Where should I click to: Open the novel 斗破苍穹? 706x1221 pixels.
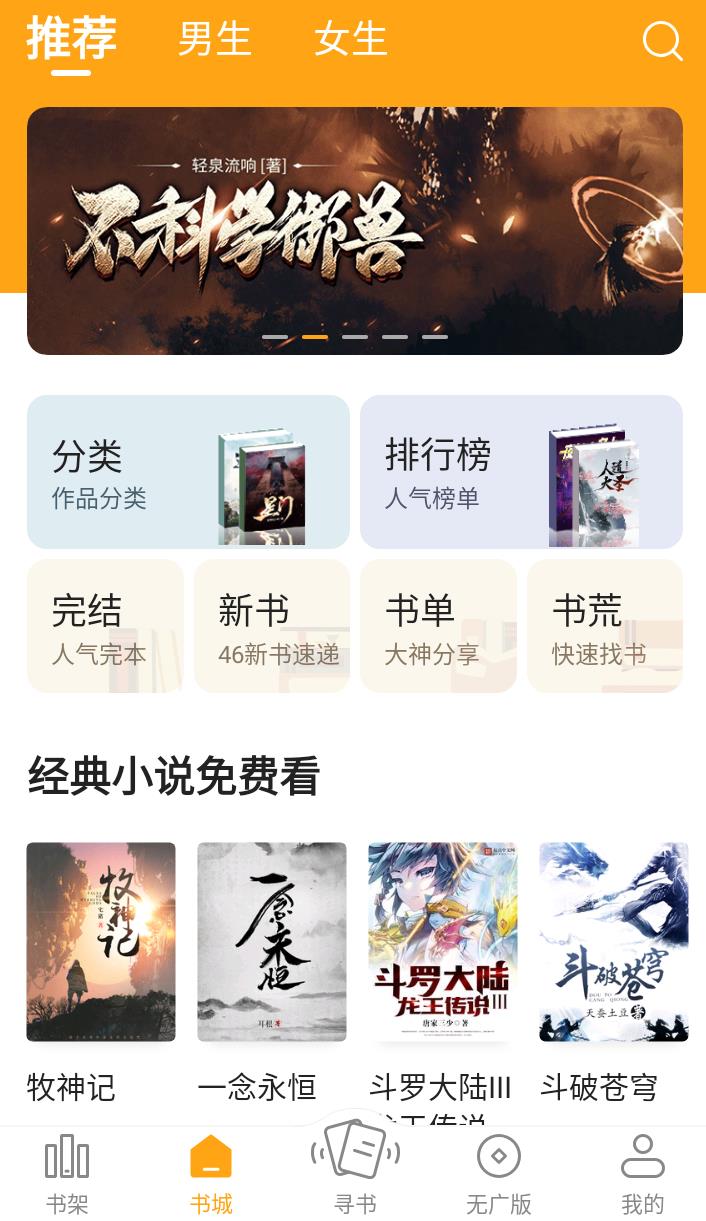click(614, 942)
